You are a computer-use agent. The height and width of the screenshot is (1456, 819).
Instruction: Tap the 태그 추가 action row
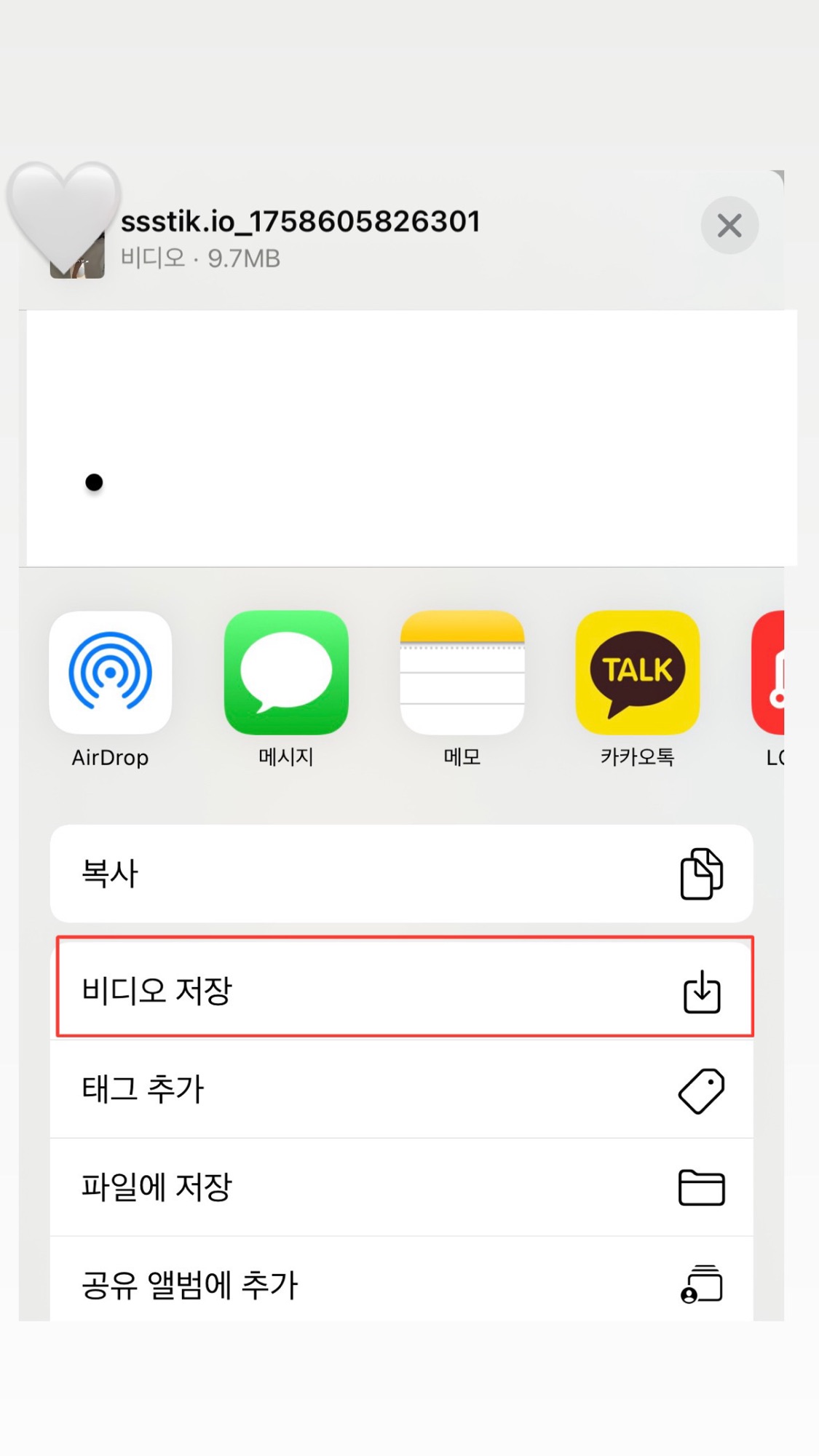400,1089
